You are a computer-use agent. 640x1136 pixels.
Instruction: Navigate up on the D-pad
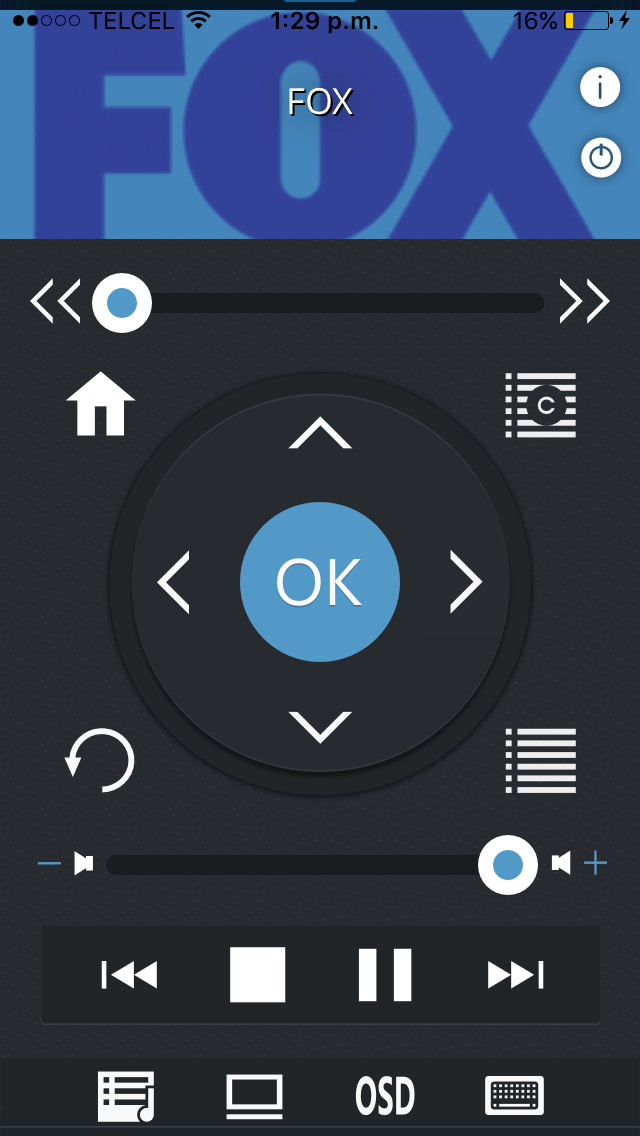tap(320, 433)
